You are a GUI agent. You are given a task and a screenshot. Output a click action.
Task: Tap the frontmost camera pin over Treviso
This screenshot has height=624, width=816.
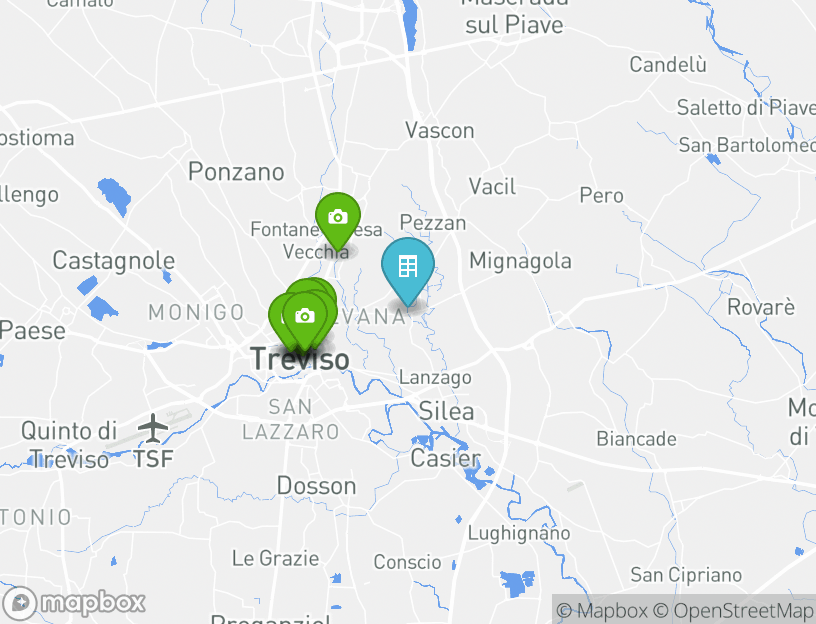pyautogui.click(x=305, y=317)
